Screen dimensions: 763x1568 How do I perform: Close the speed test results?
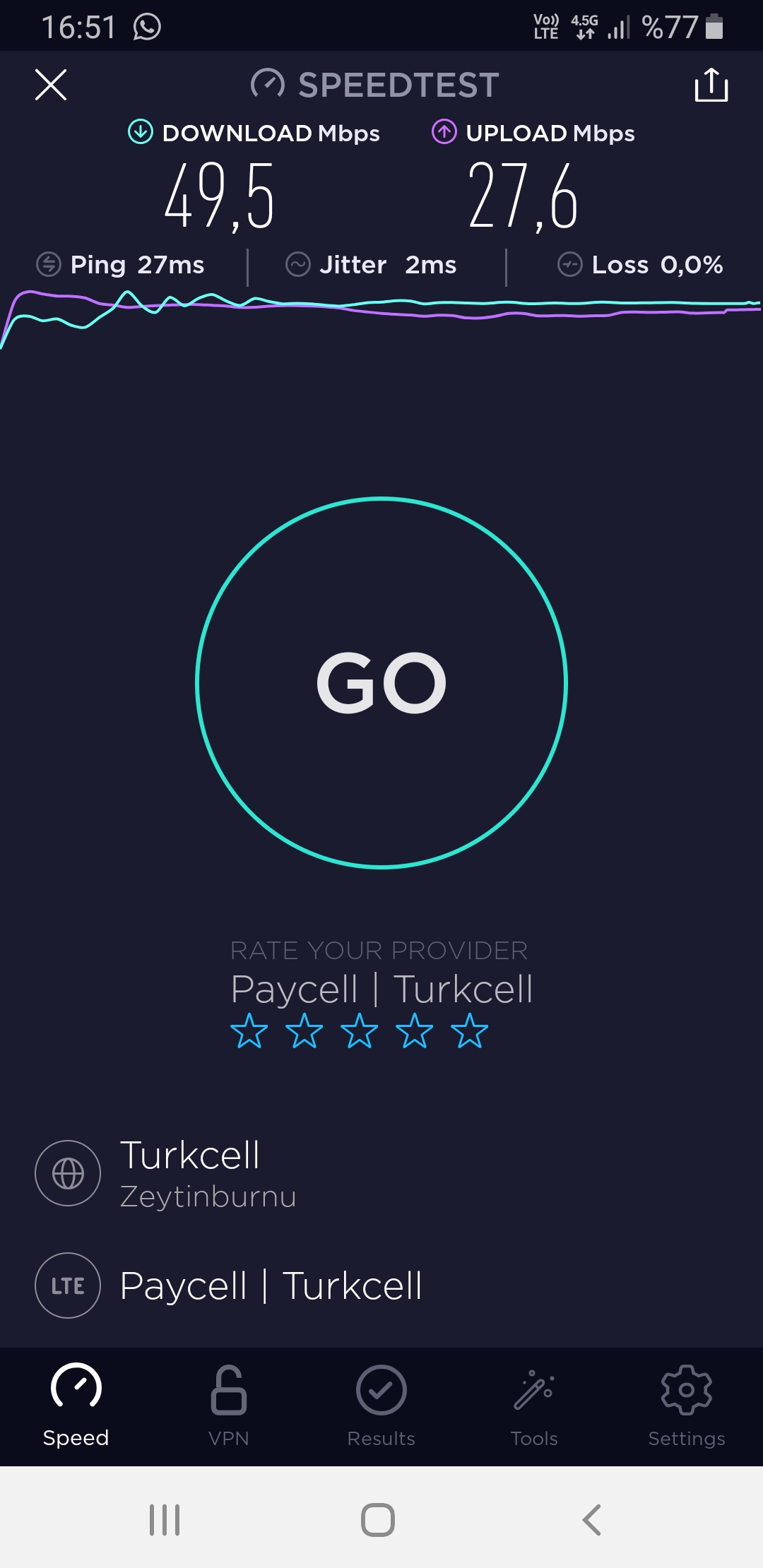pyautogui.click(x=51, y=85)
